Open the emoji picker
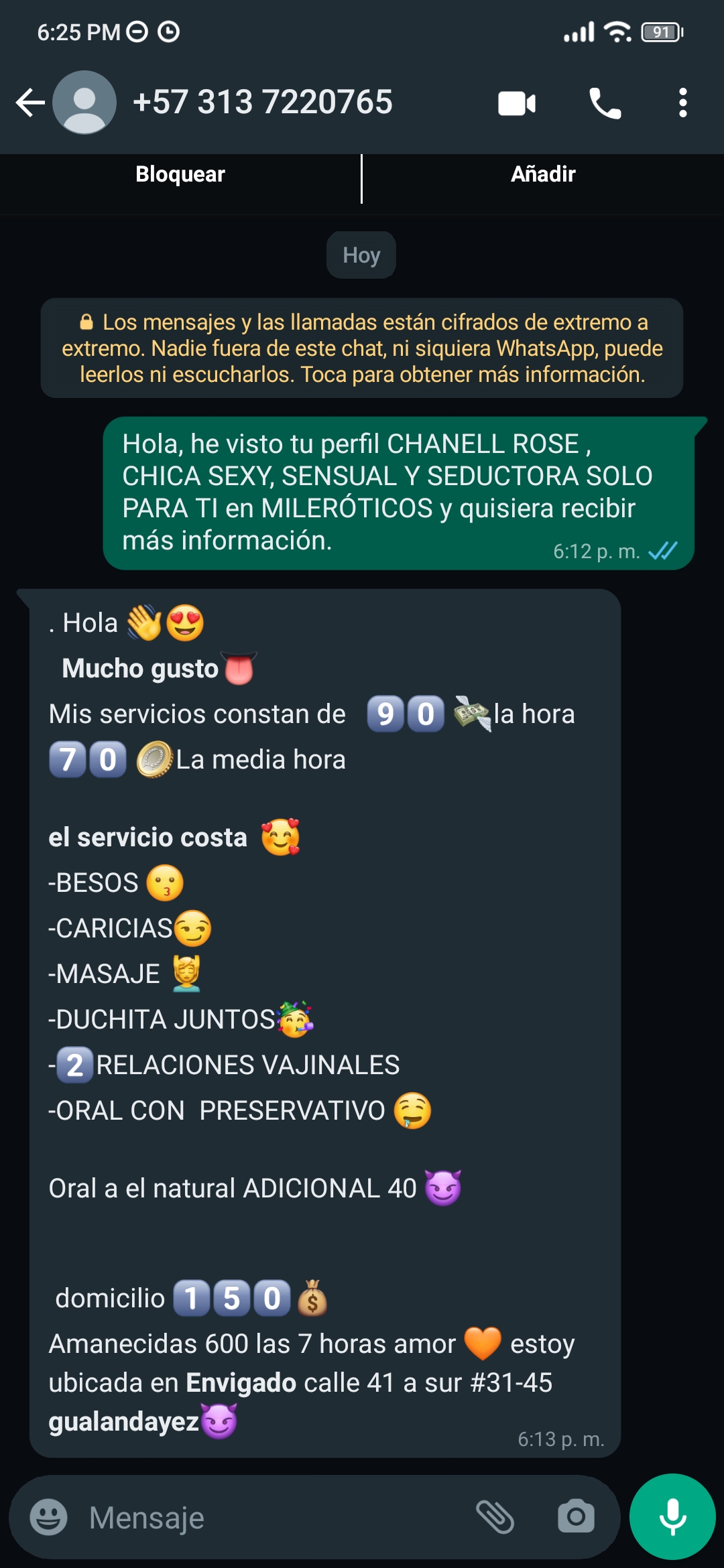 tap(49, 1517)
